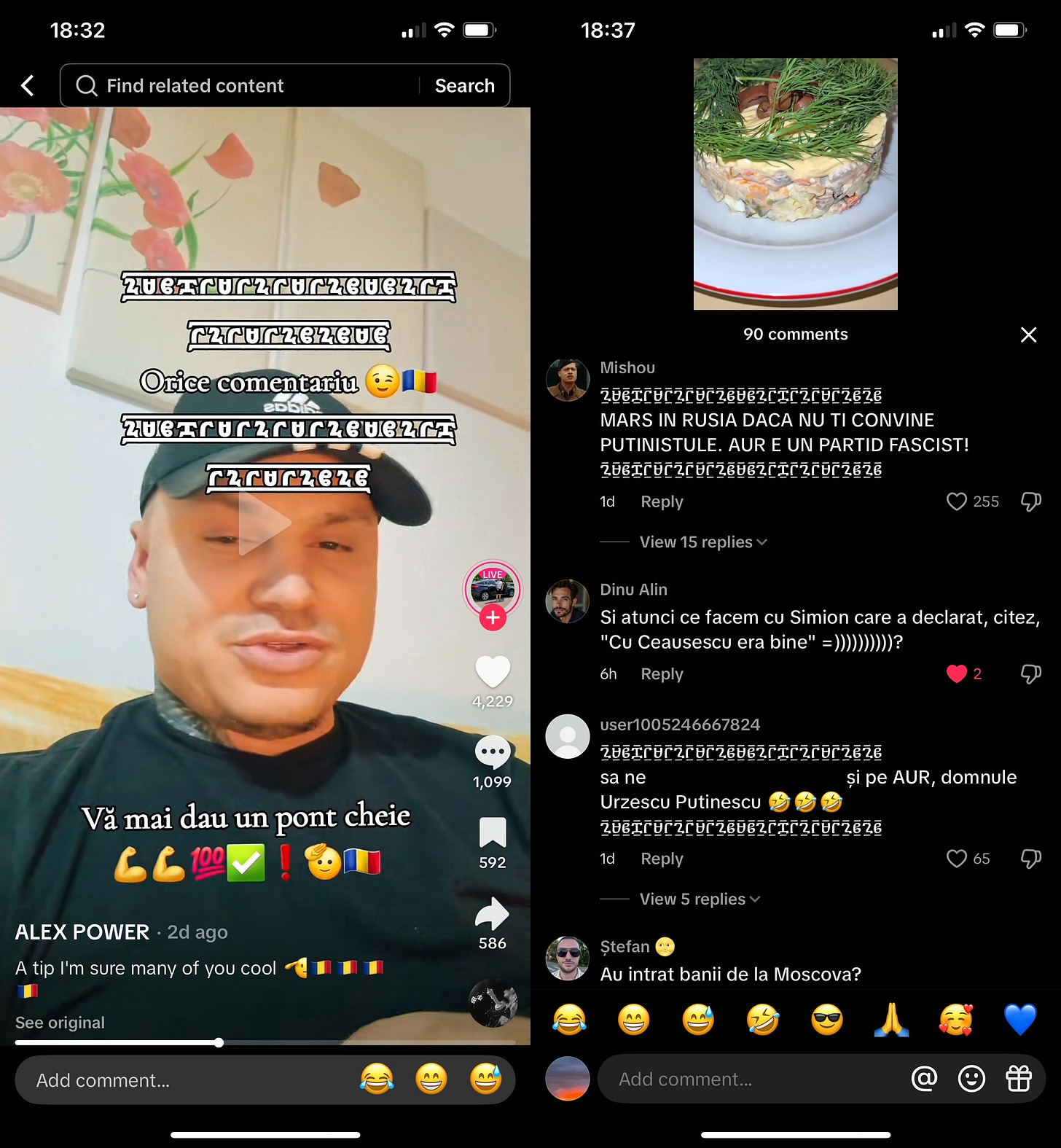Tap See original under the caption
The height and width of the screenshot is (1148, 1061).
(x=60, y=1023)
